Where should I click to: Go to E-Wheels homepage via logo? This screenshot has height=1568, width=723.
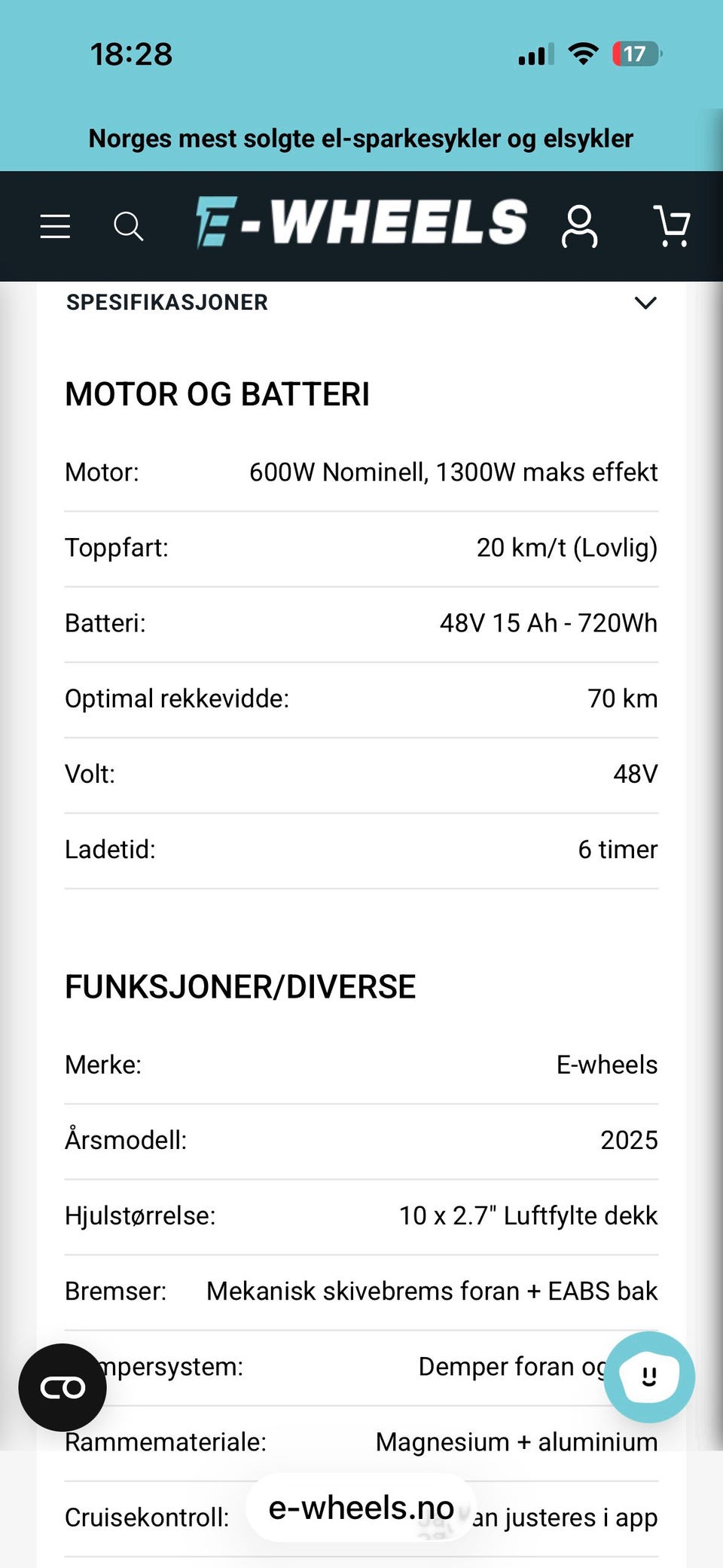click(361, 223)
